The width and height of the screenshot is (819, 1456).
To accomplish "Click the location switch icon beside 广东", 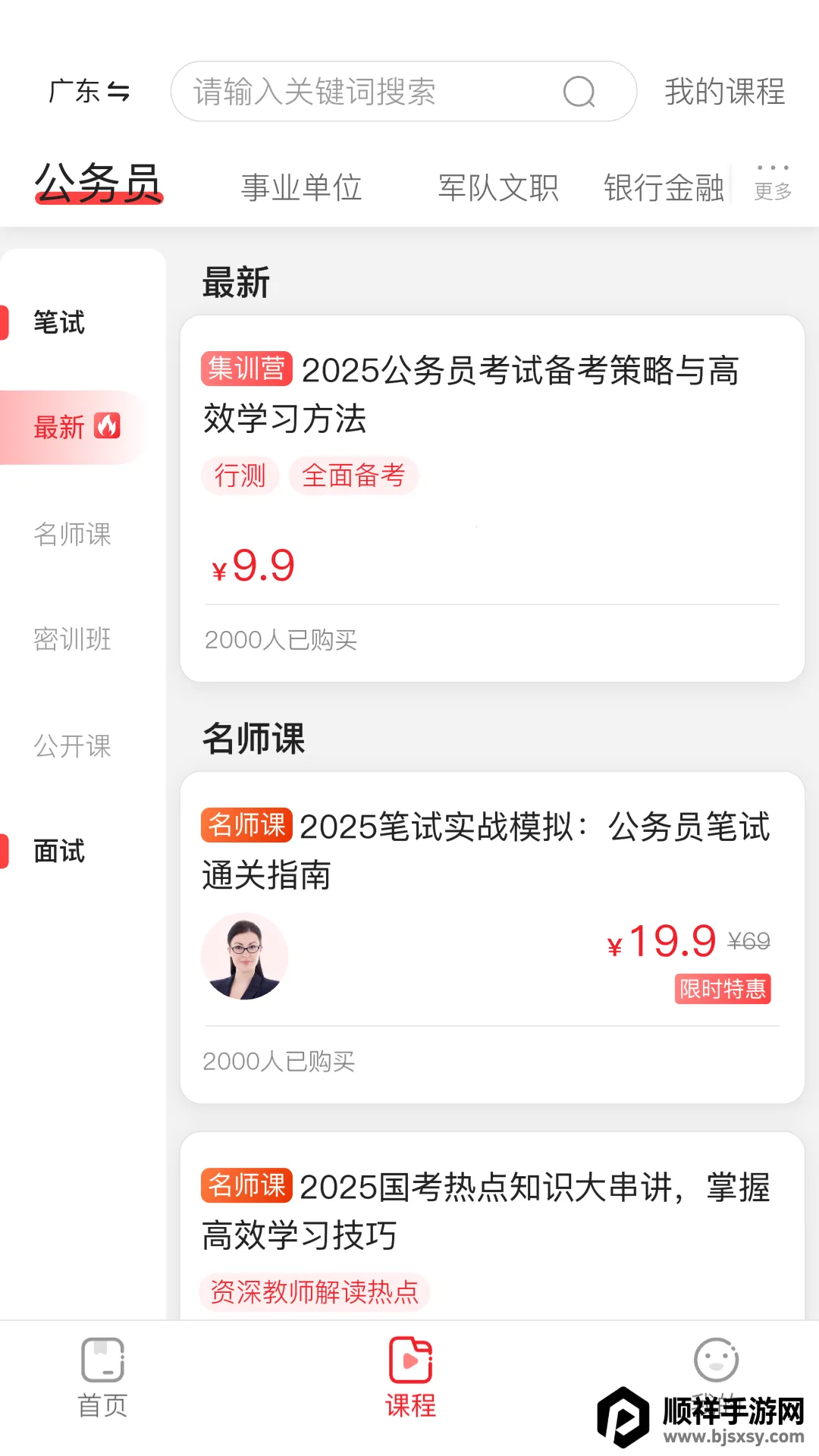I will [121, 93].
